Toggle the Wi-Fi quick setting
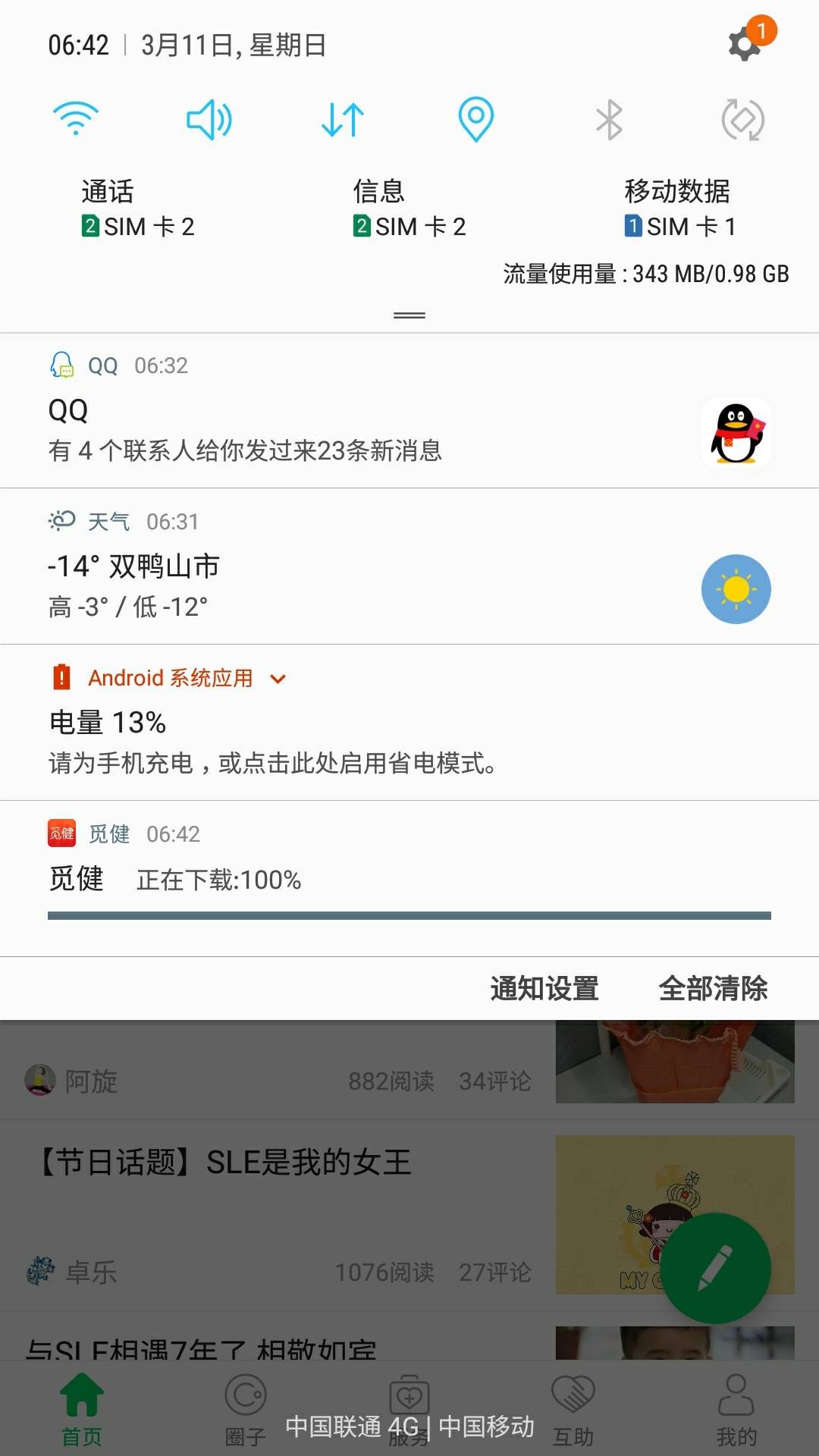This screenshot has width=819, height=1456. [74, 119]
